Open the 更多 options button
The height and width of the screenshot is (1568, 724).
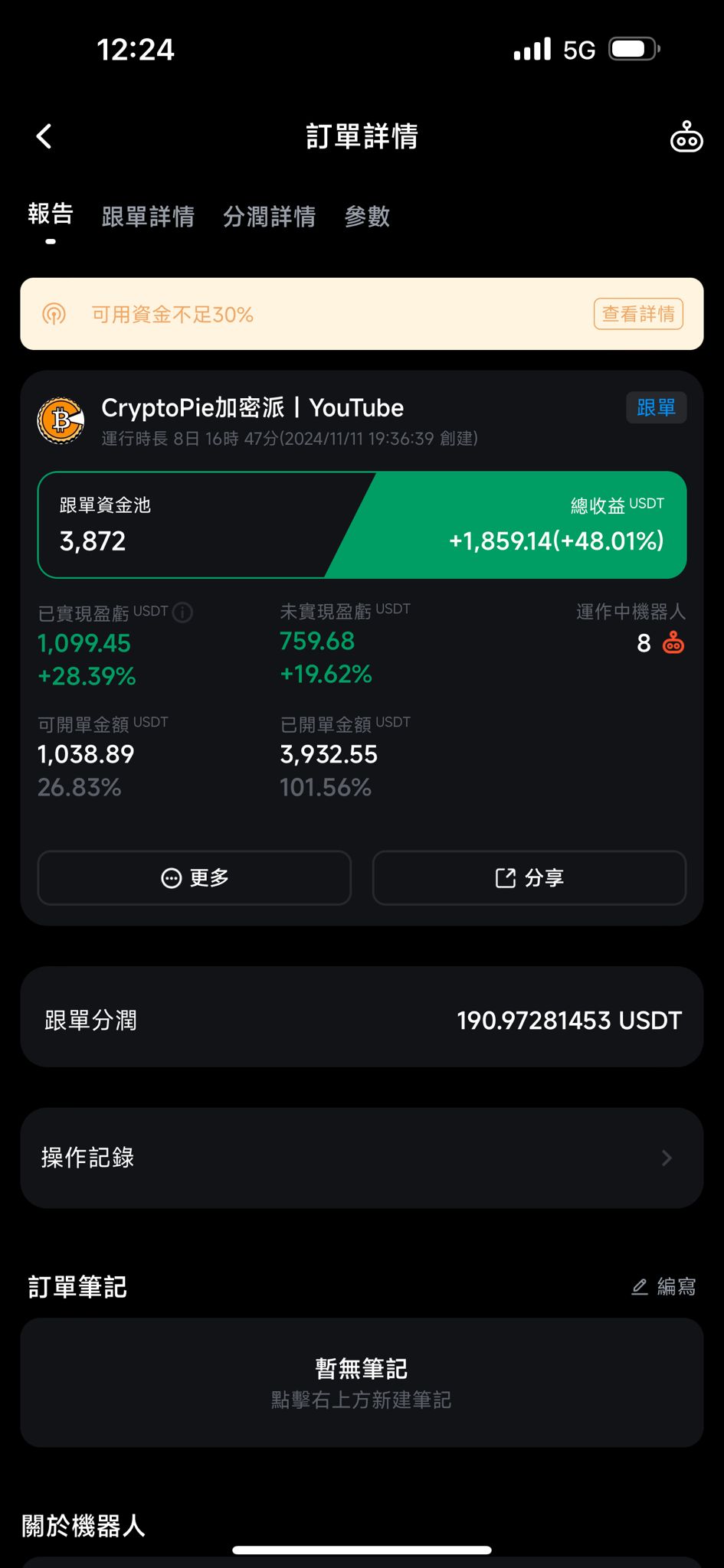195,877
